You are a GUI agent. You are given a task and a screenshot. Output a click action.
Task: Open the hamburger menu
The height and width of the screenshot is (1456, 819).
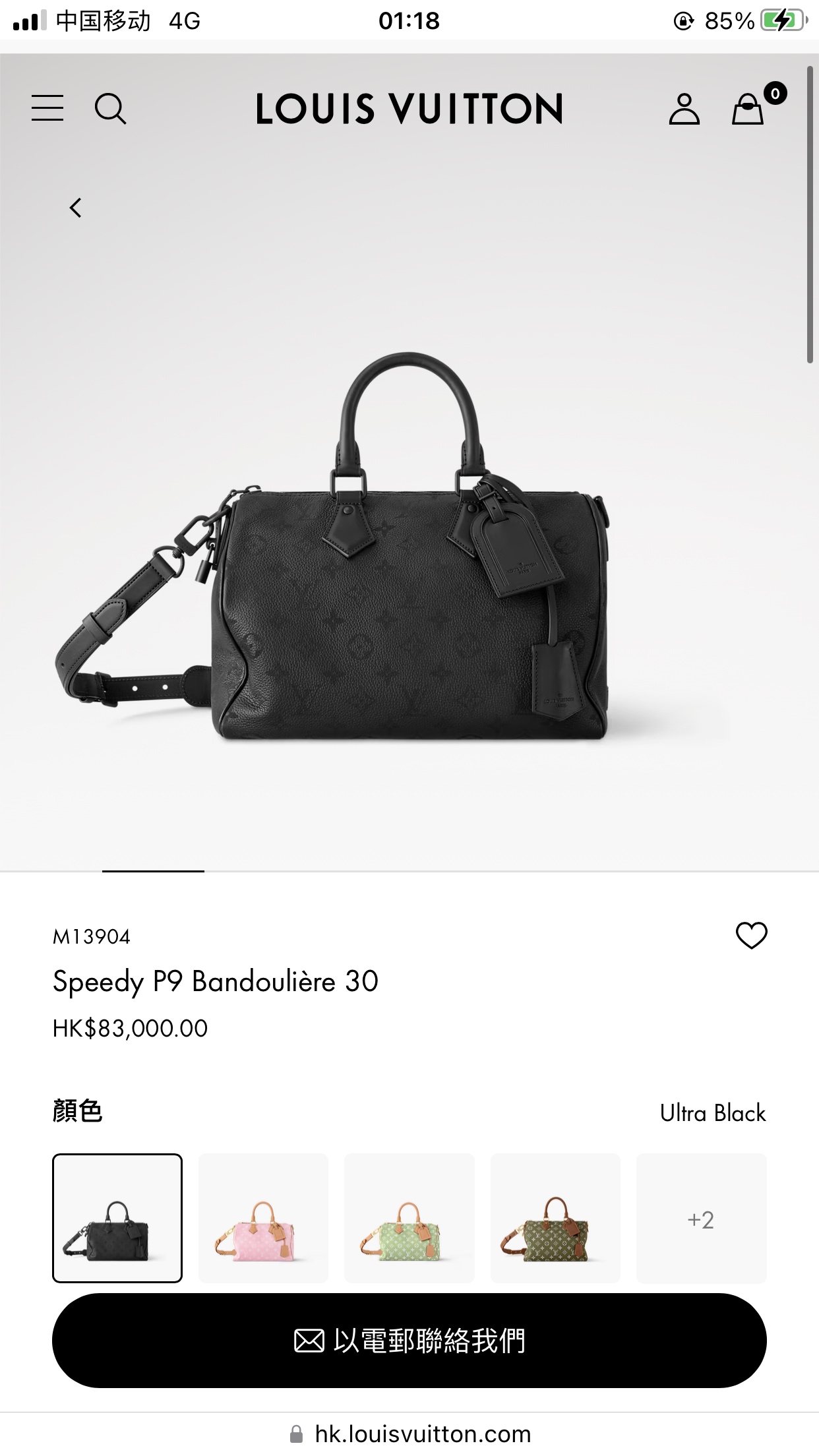47,108
